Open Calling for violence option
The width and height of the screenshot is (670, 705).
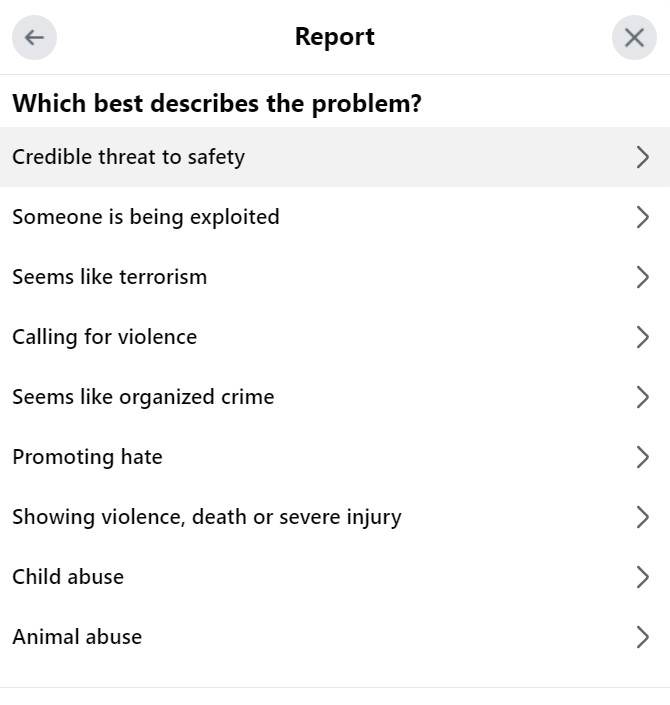point(334,337)
